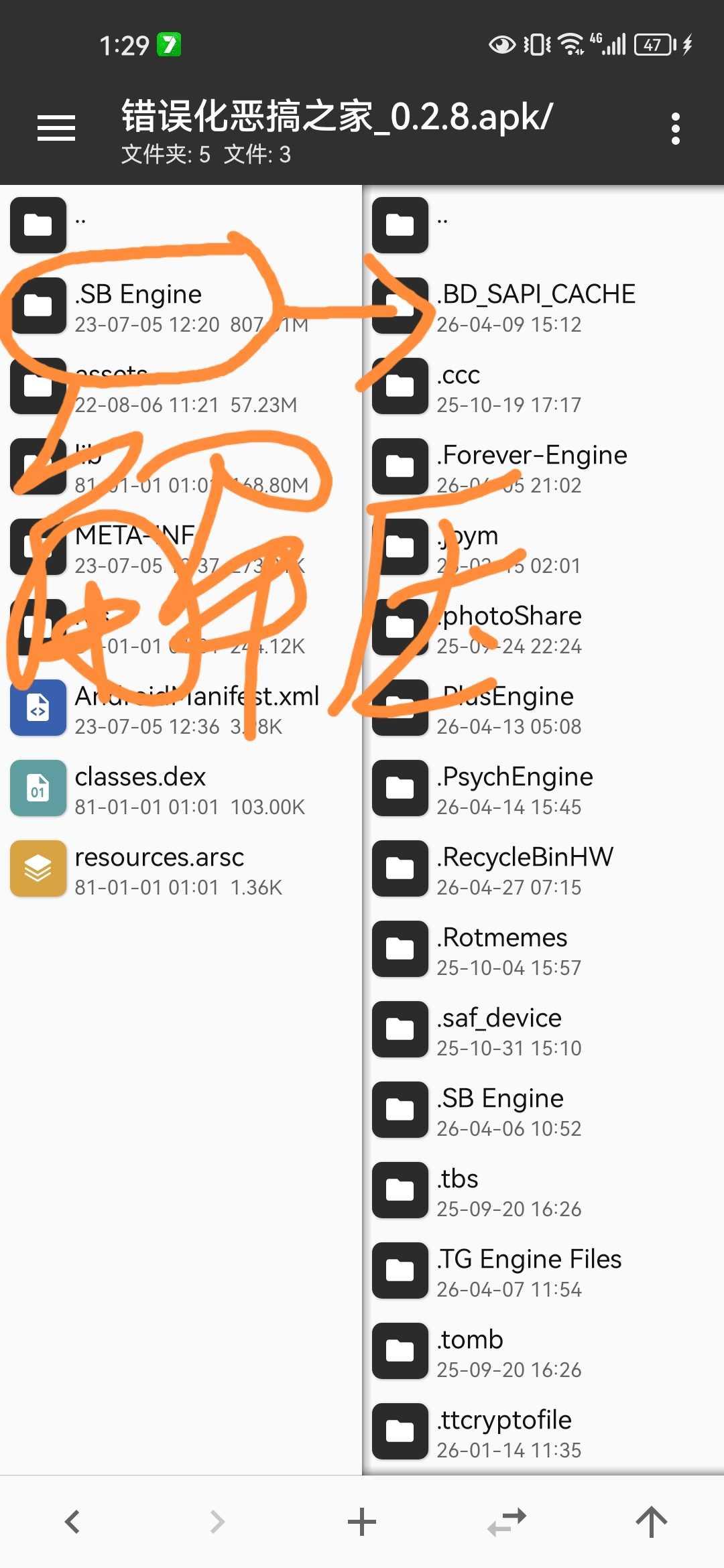The image size is (724, 1568).
Task: Open the META-INF folder
Action: (x=134, y=547)
